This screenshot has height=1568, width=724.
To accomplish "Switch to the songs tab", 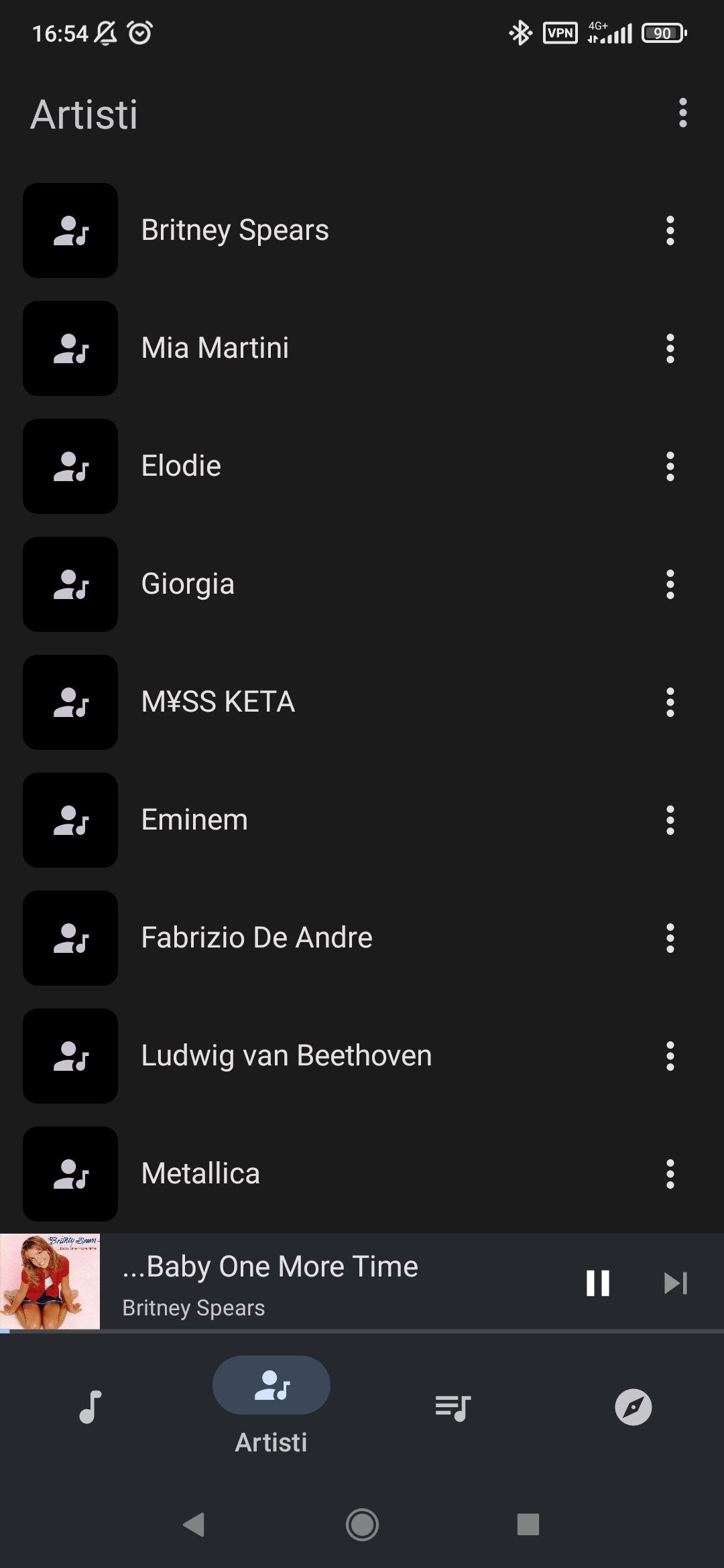I will (90, 1406).
